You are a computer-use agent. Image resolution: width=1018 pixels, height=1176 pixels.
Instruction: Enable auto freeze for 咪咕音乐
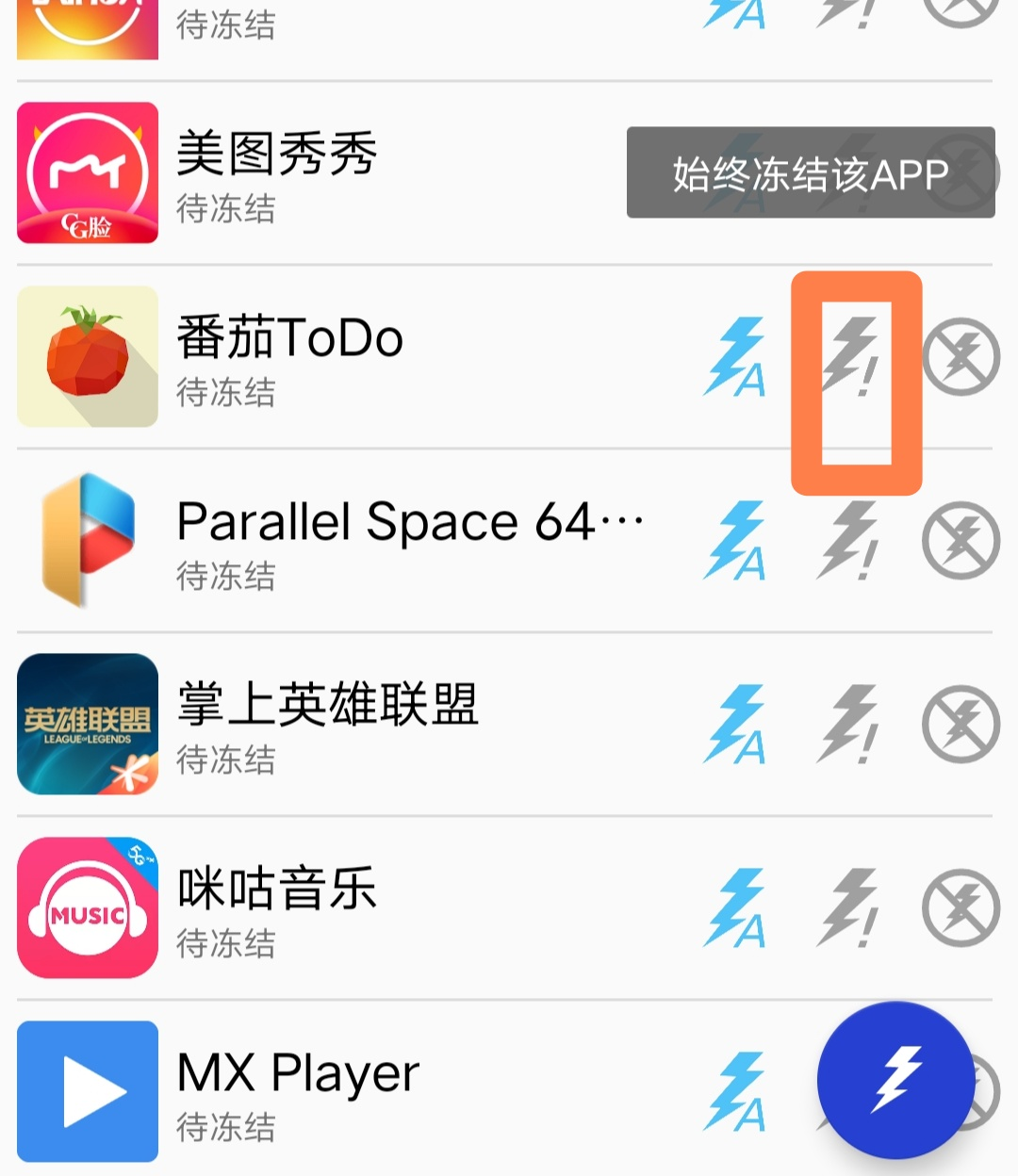tap(735, 907)
